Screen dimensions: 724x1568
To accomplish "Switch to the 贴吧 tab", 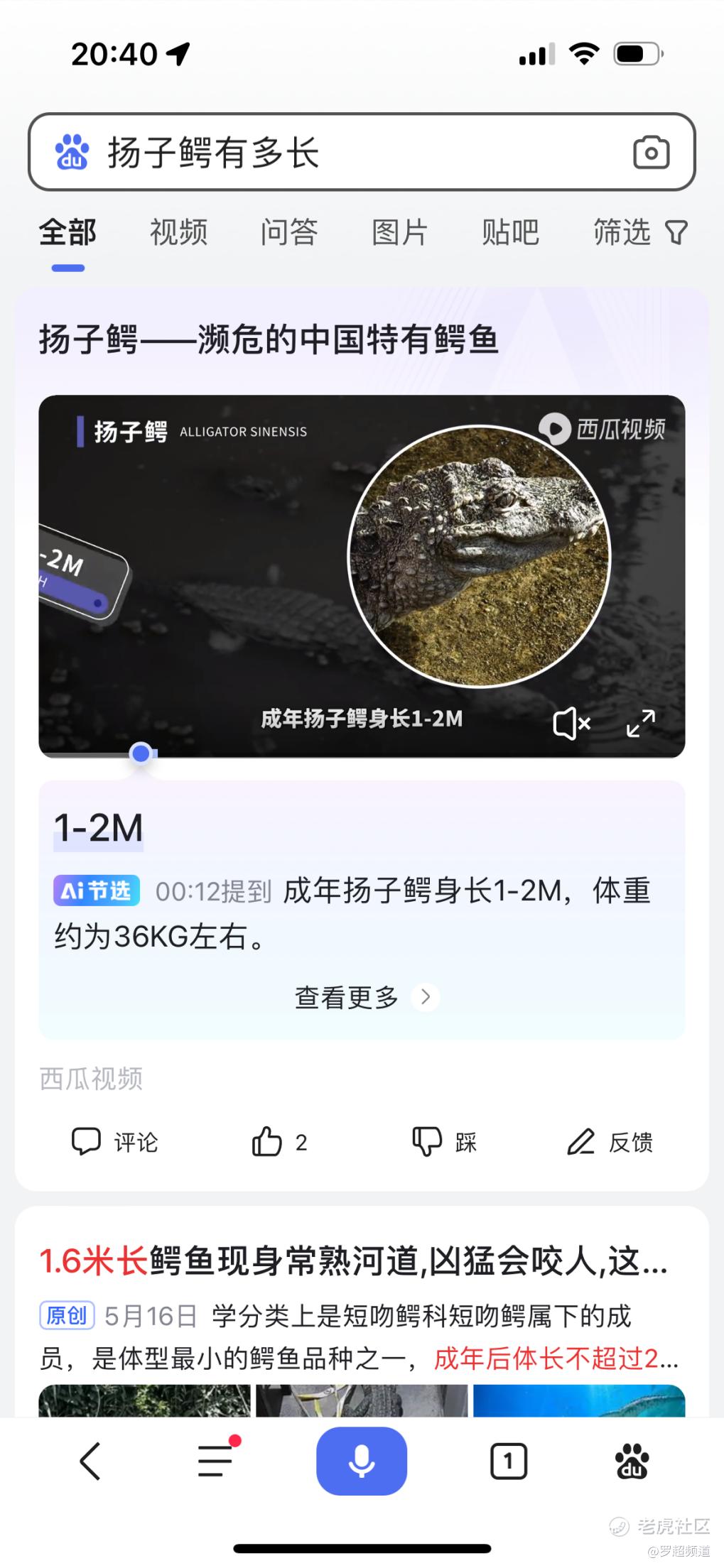I will [x=510, y=232].
